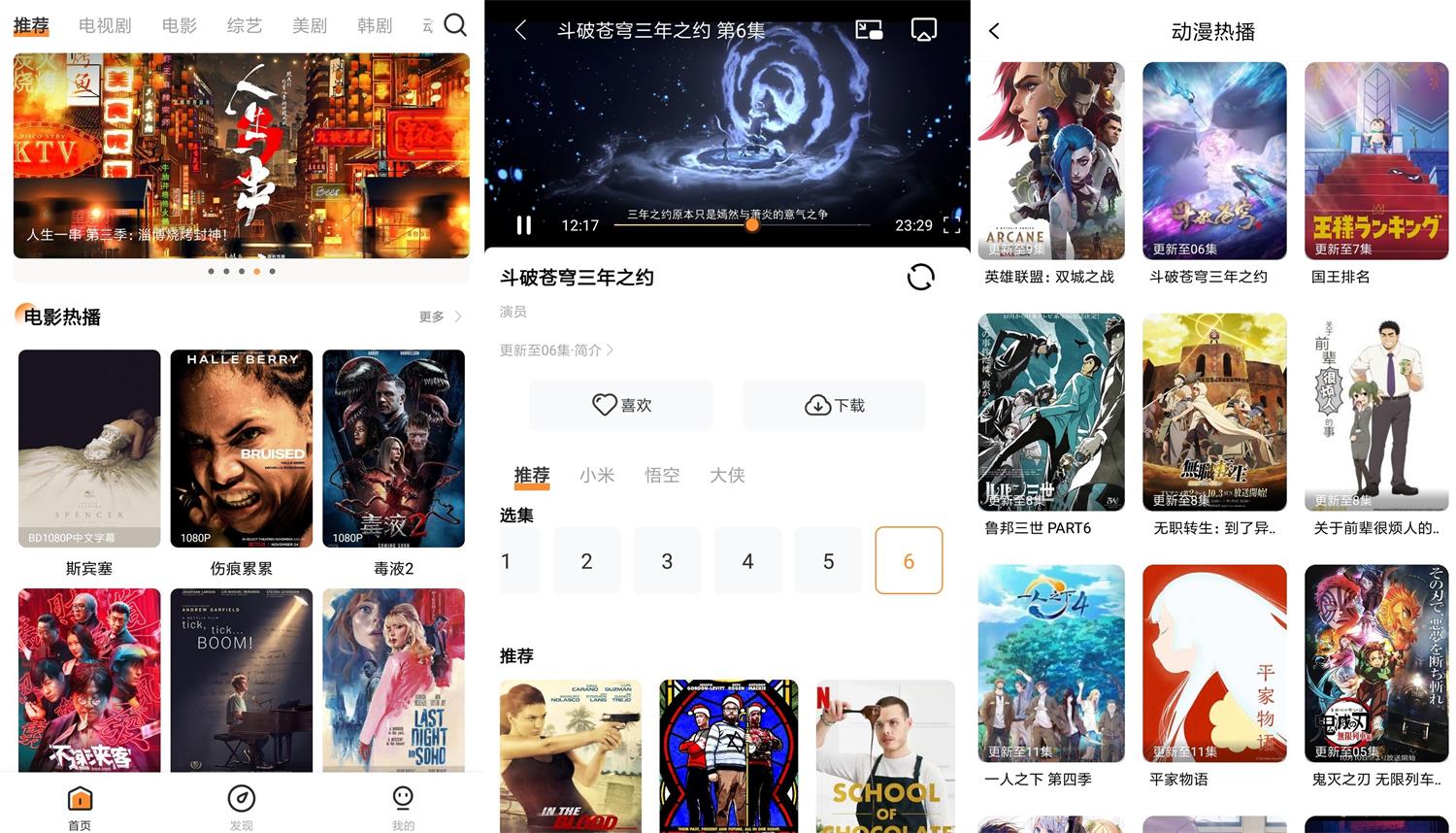Cast the video to another screen
The width and height of the screenshot is (1456, 833).
[923, 30]
